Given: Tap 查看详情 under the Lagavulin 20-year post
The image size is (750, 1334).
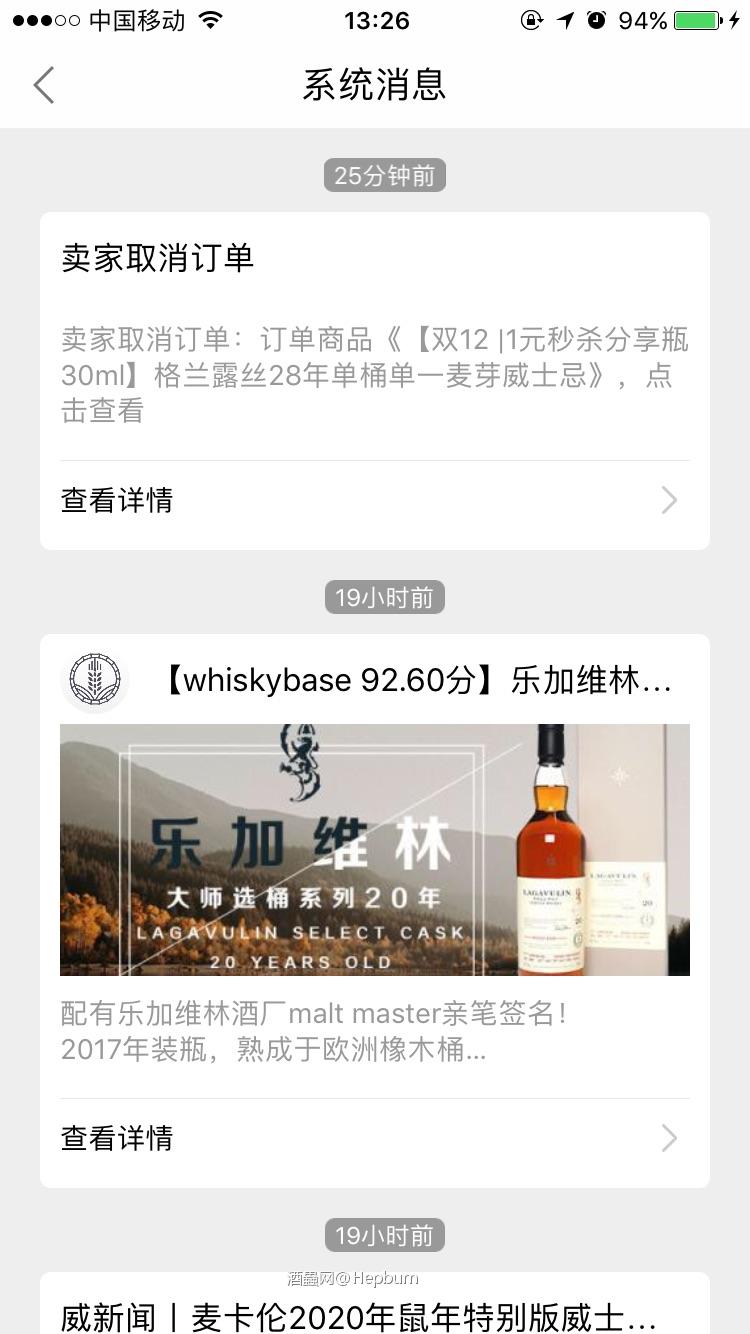Looking at the screenshot, I should (x=116, y=1138).
